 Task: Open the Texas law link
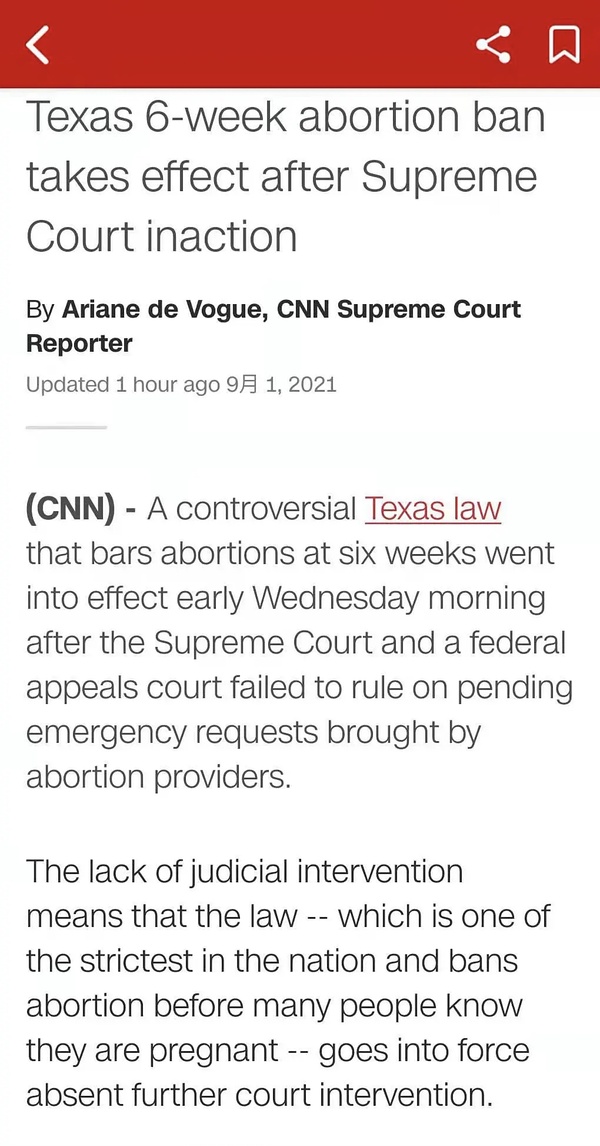(x=432, y=509)
